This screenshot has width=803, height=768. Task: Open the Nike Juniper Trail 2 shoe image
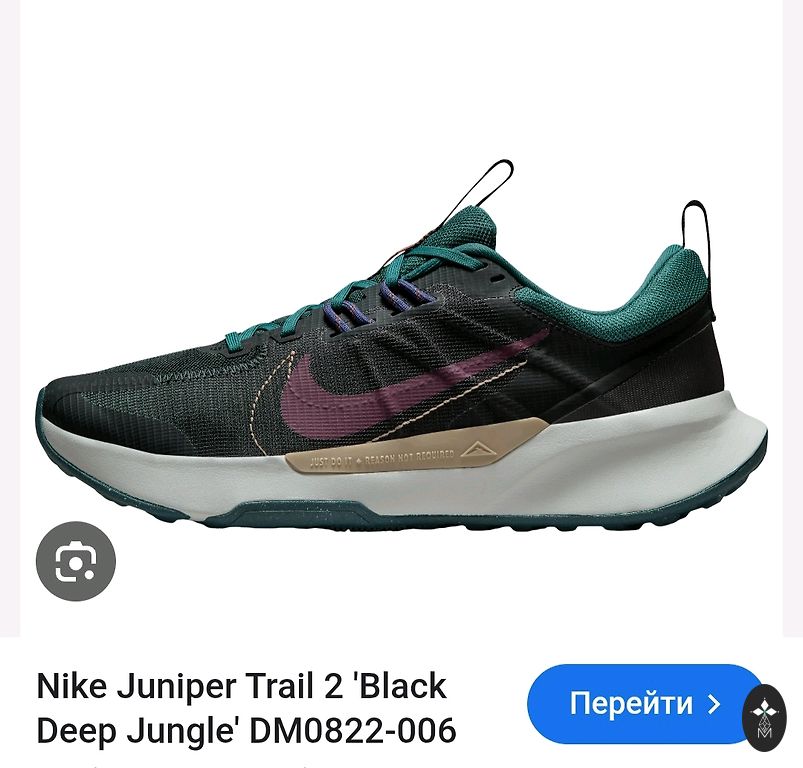(400, 340)
